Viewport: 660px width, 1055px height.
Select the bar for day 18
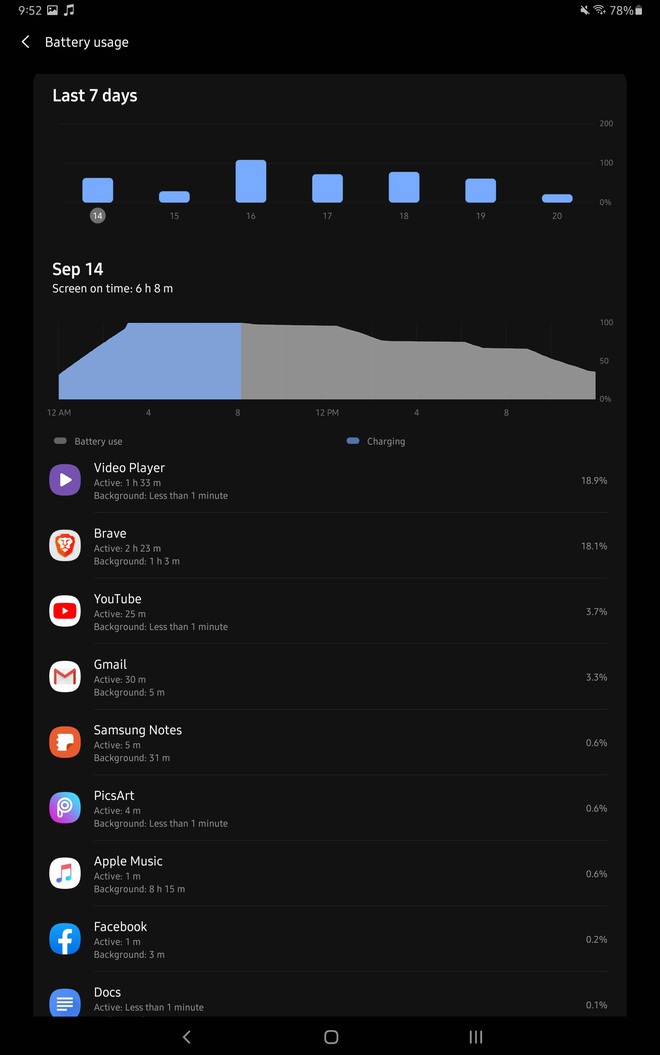tap(404, 187)
